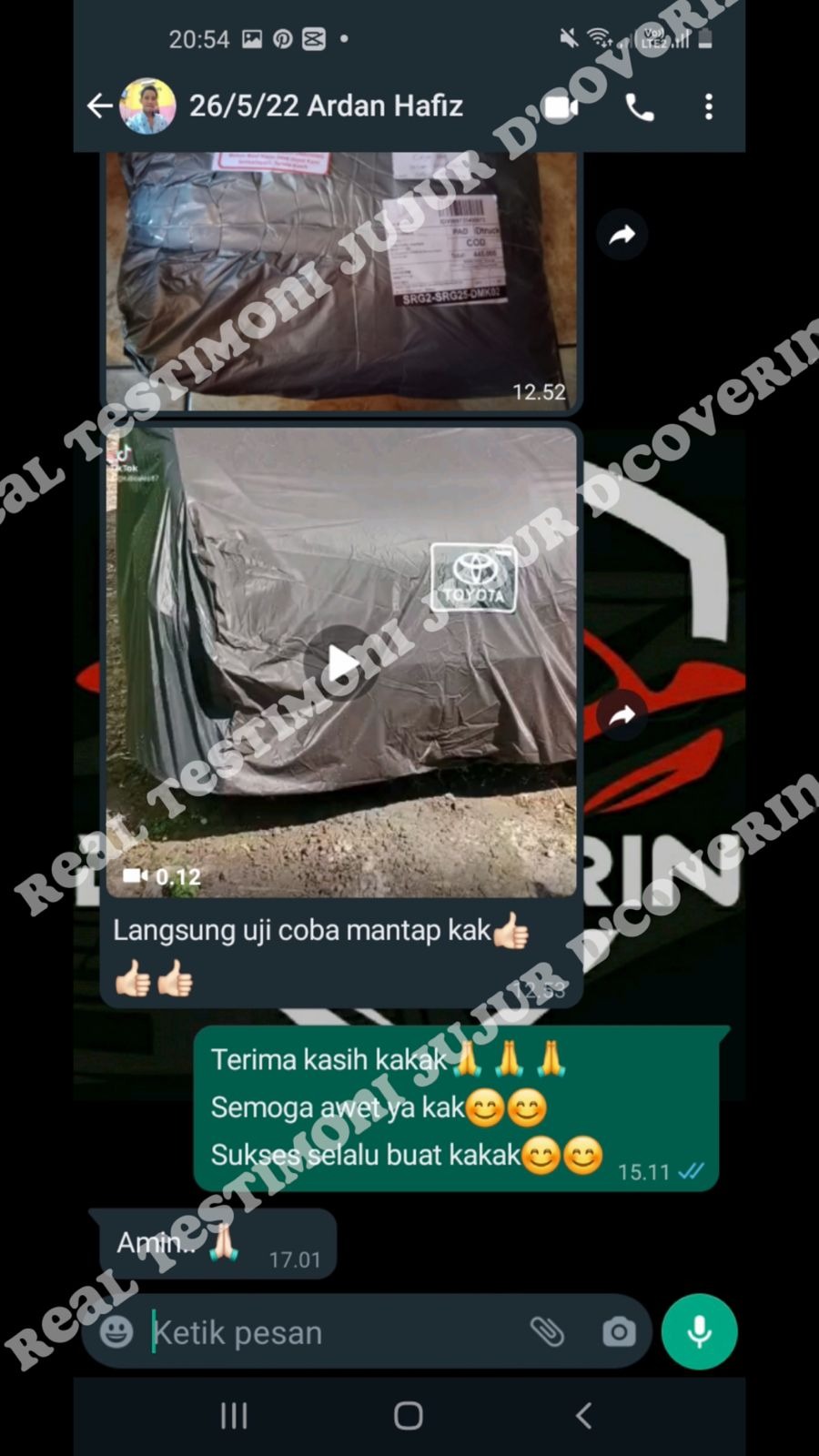Forward the car cover video message
Screen dimensions: 819x1456
tap(622, 715)
